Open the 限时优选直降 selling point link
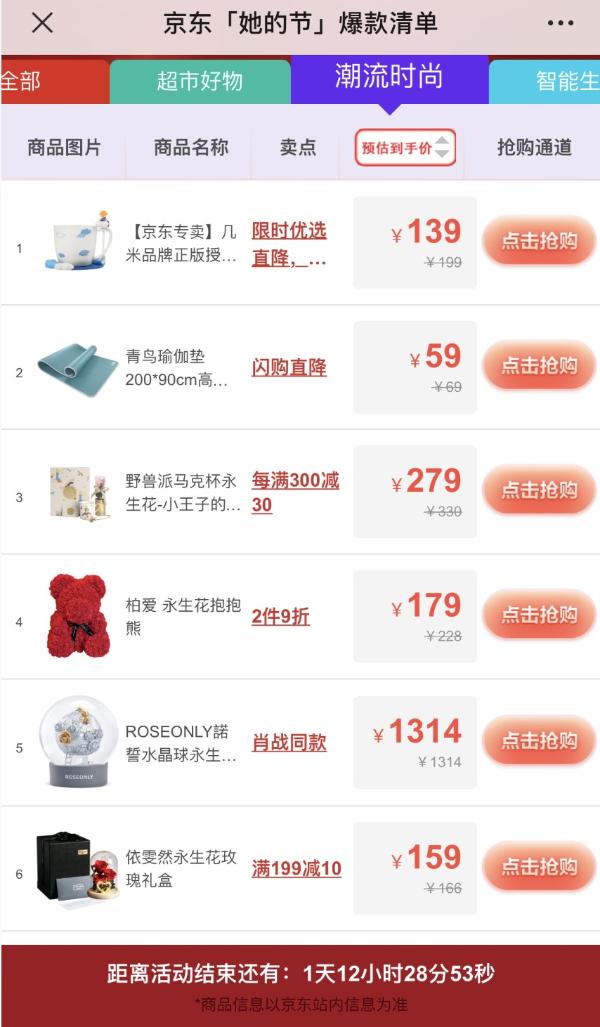 click(x=289, y=244)
